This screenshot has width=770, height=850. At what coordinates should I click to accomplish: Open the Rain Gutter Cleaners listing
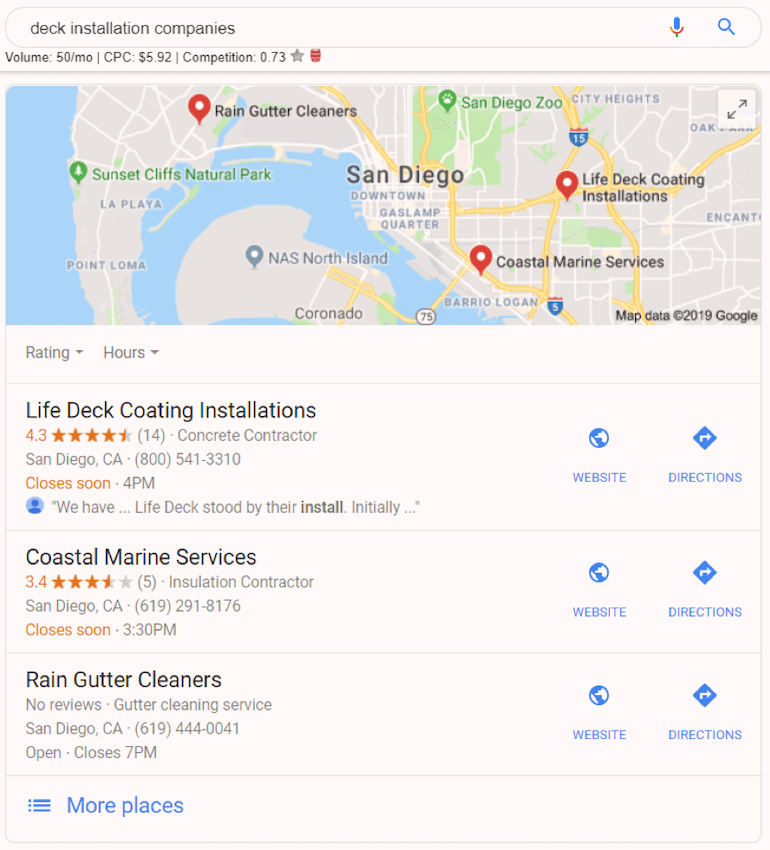point(123,680)
